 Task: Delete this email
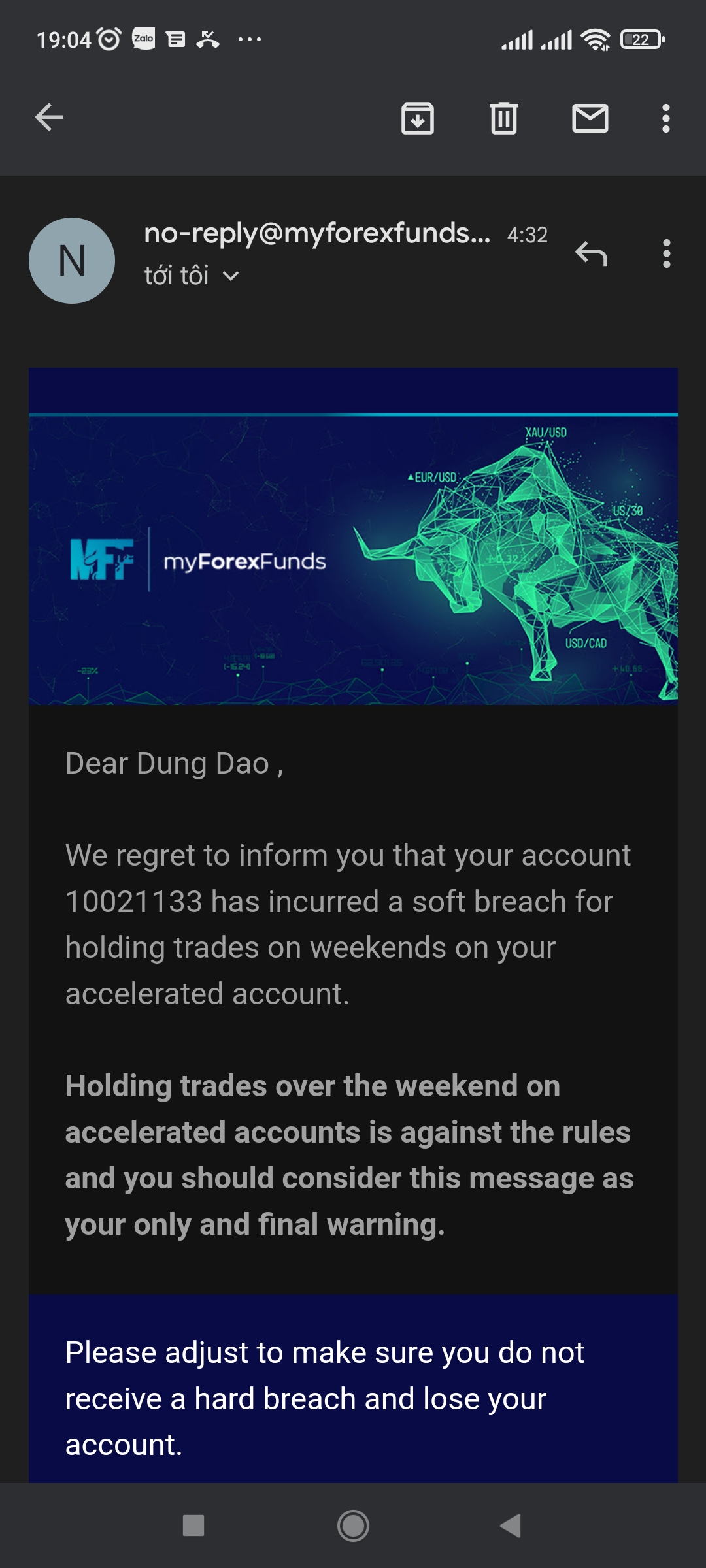tap(503, 118)
